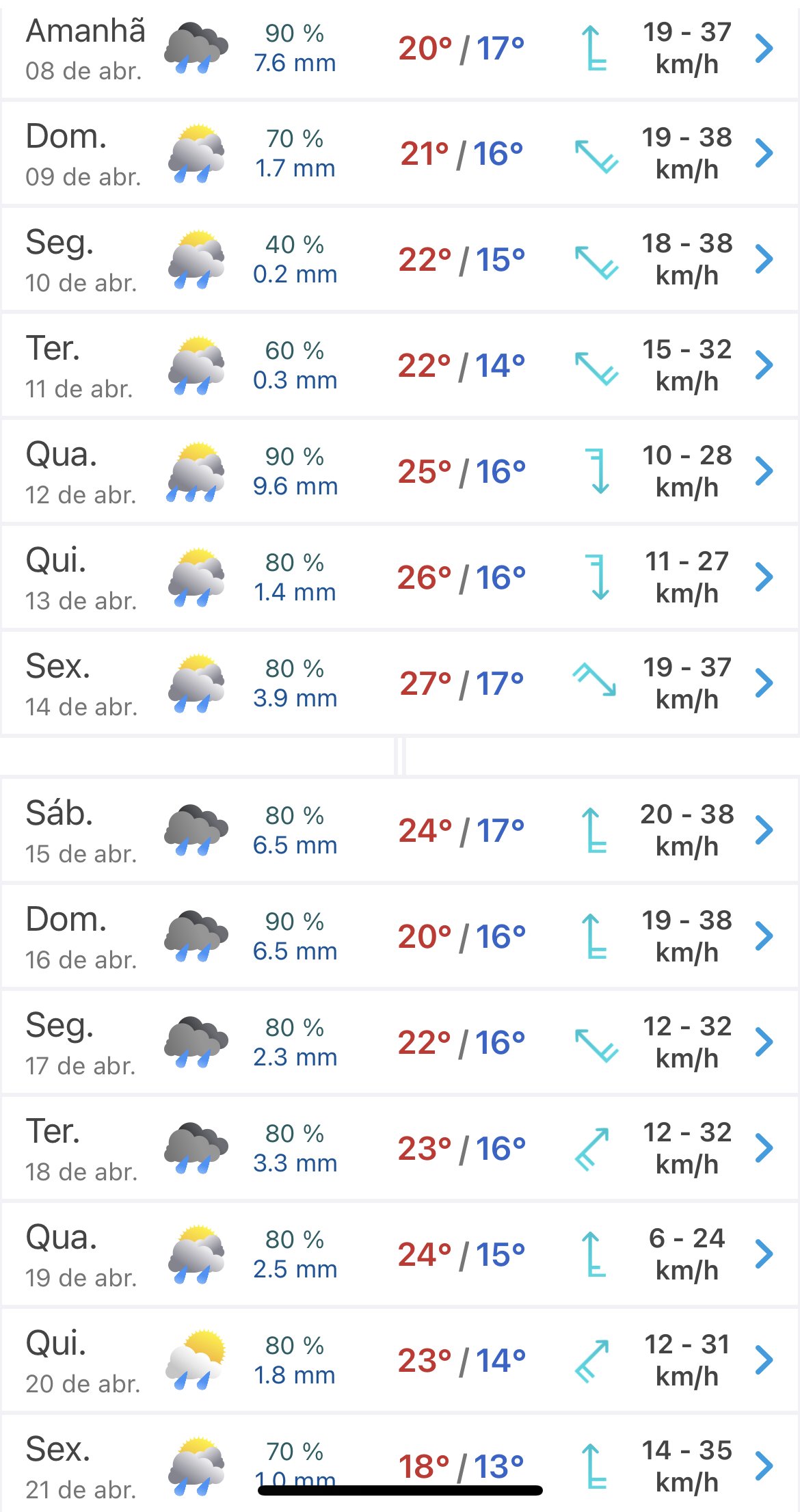Image resolution: width=800 pixels, height=1512 pixels.
Task: Show details for Seg. 10 de abr.
Action: click(x=400, y=259)
